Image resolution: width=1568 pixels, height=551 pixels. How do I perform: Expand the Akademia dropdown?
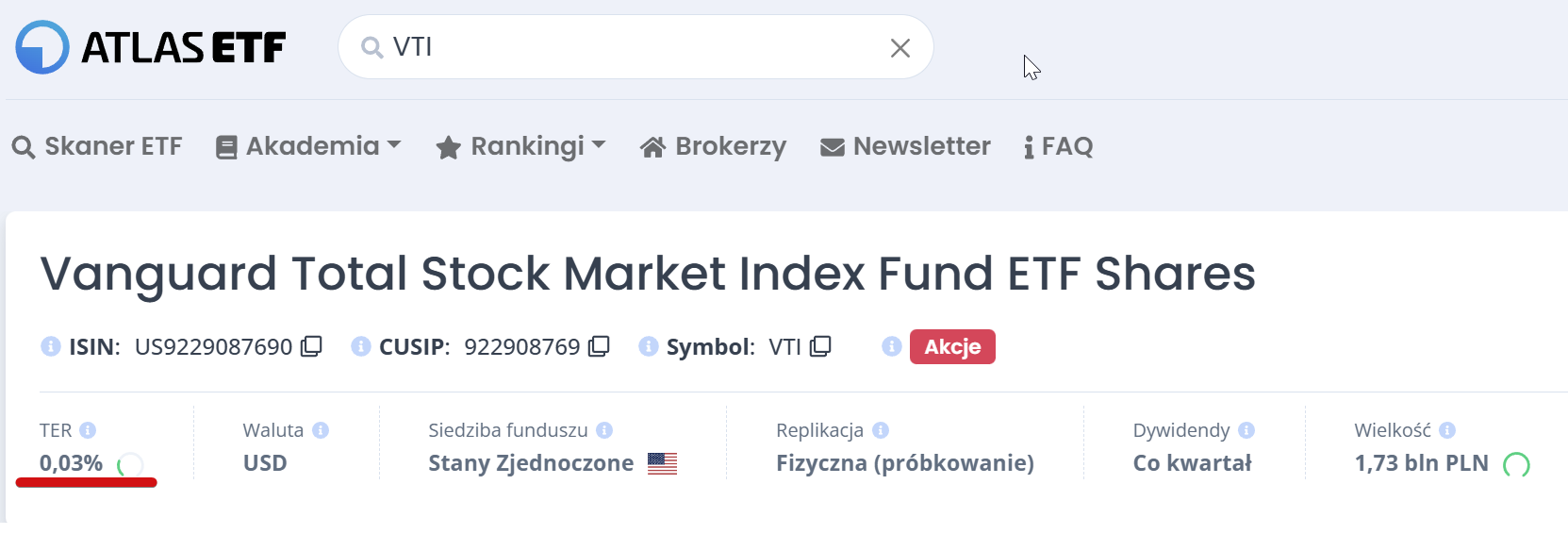[x=309, y=146]
